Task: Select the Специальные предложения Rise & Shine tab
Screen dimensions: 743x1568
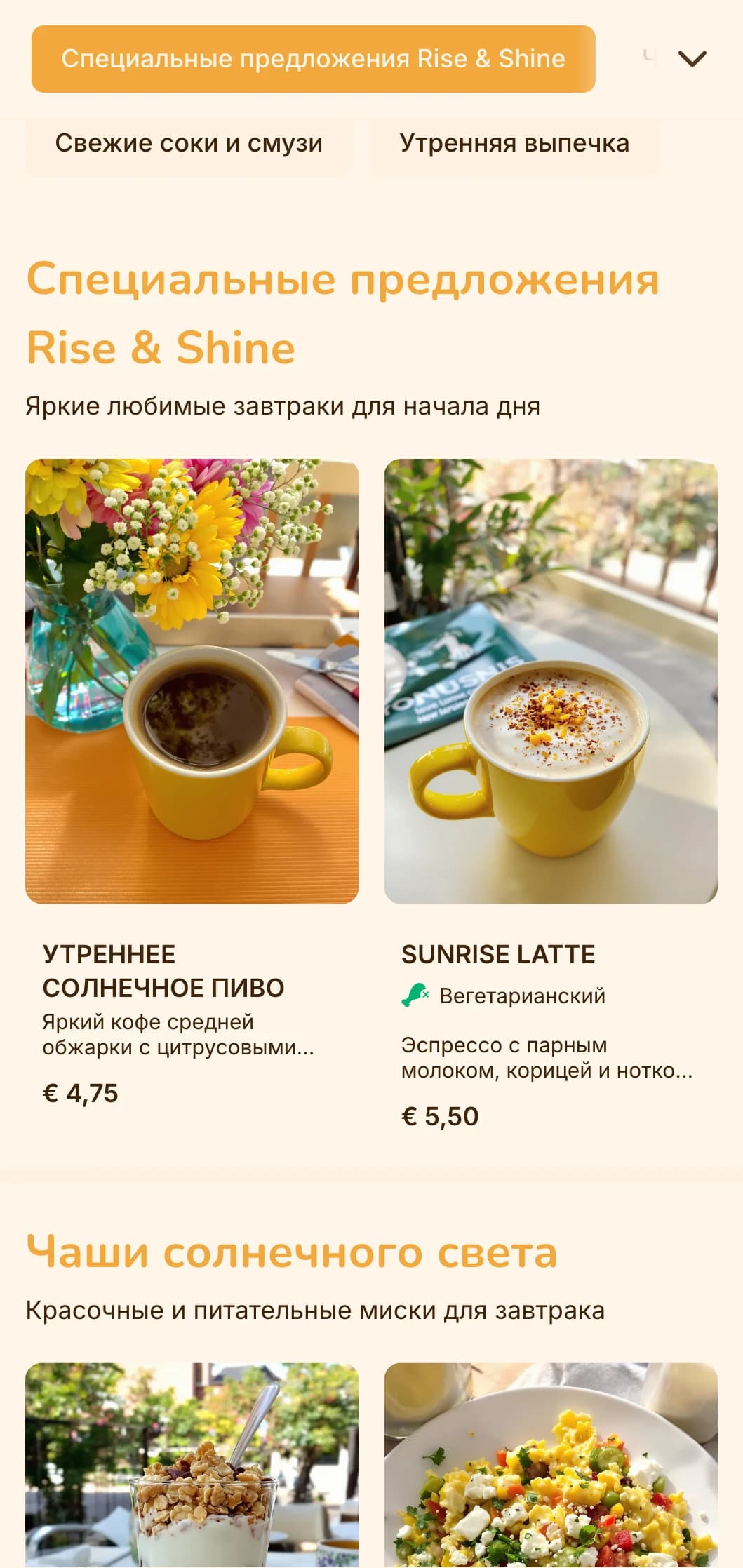Action: (313, 59)
